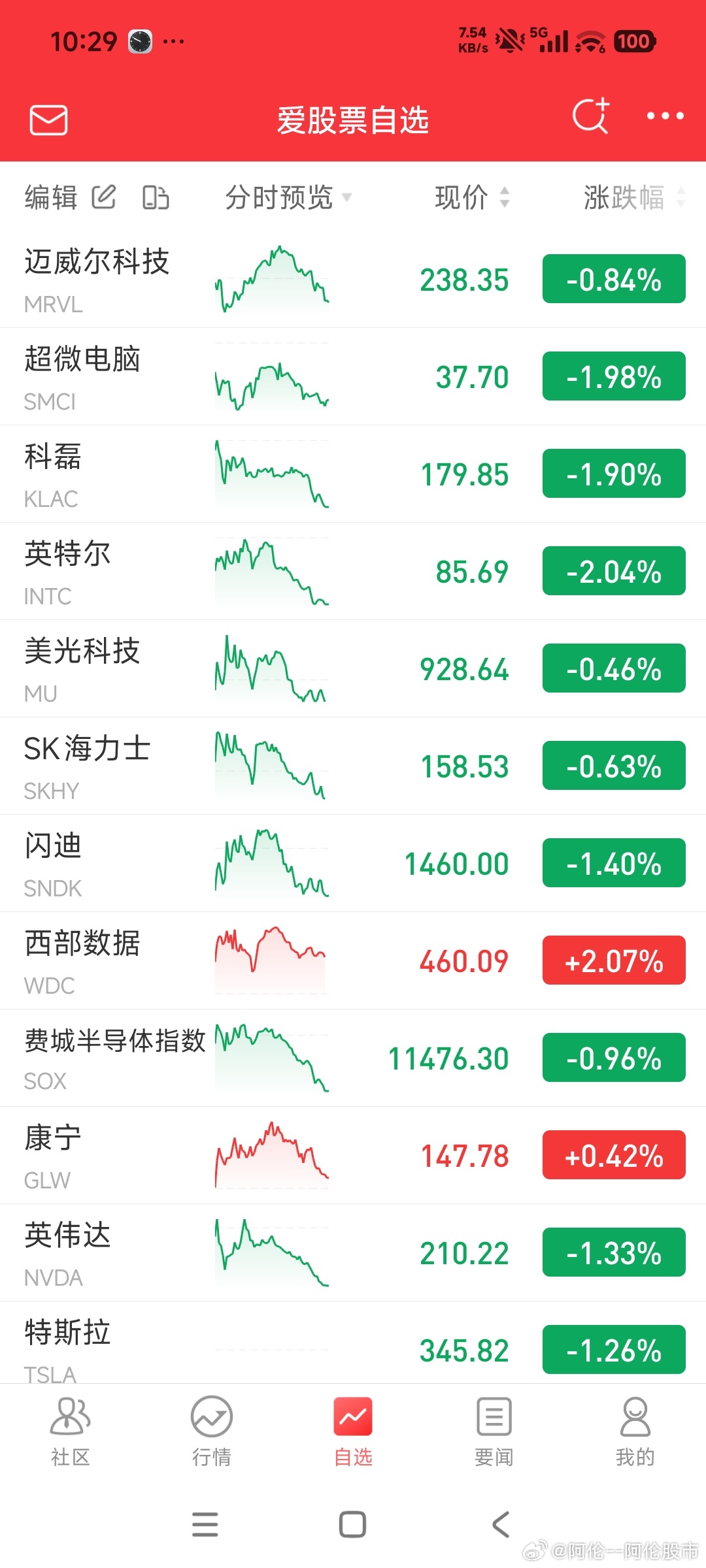Open the 迈威尔科技 MRVL stock row
This screenshot has width=706, height=1568.
pyautogui.click(x=353, y=280)
